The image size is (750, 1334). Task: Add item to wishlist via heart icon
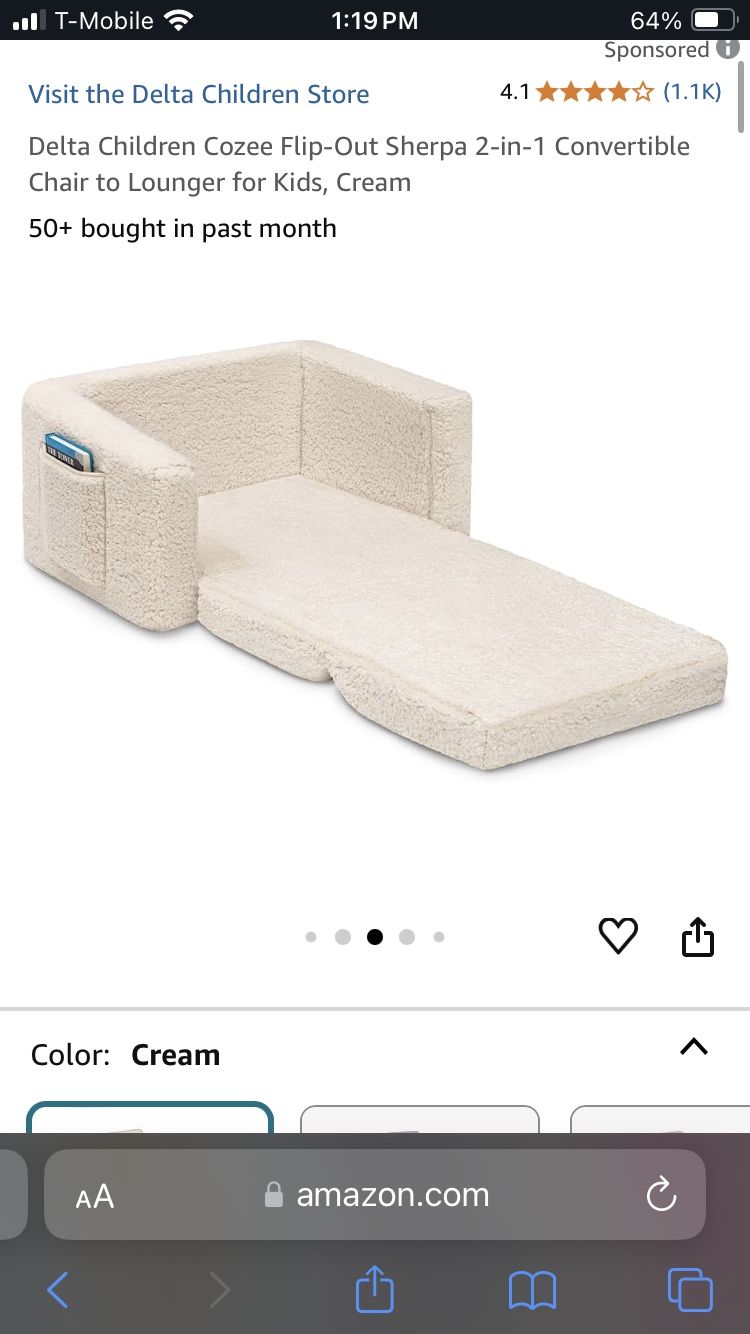tap(618, 936)
